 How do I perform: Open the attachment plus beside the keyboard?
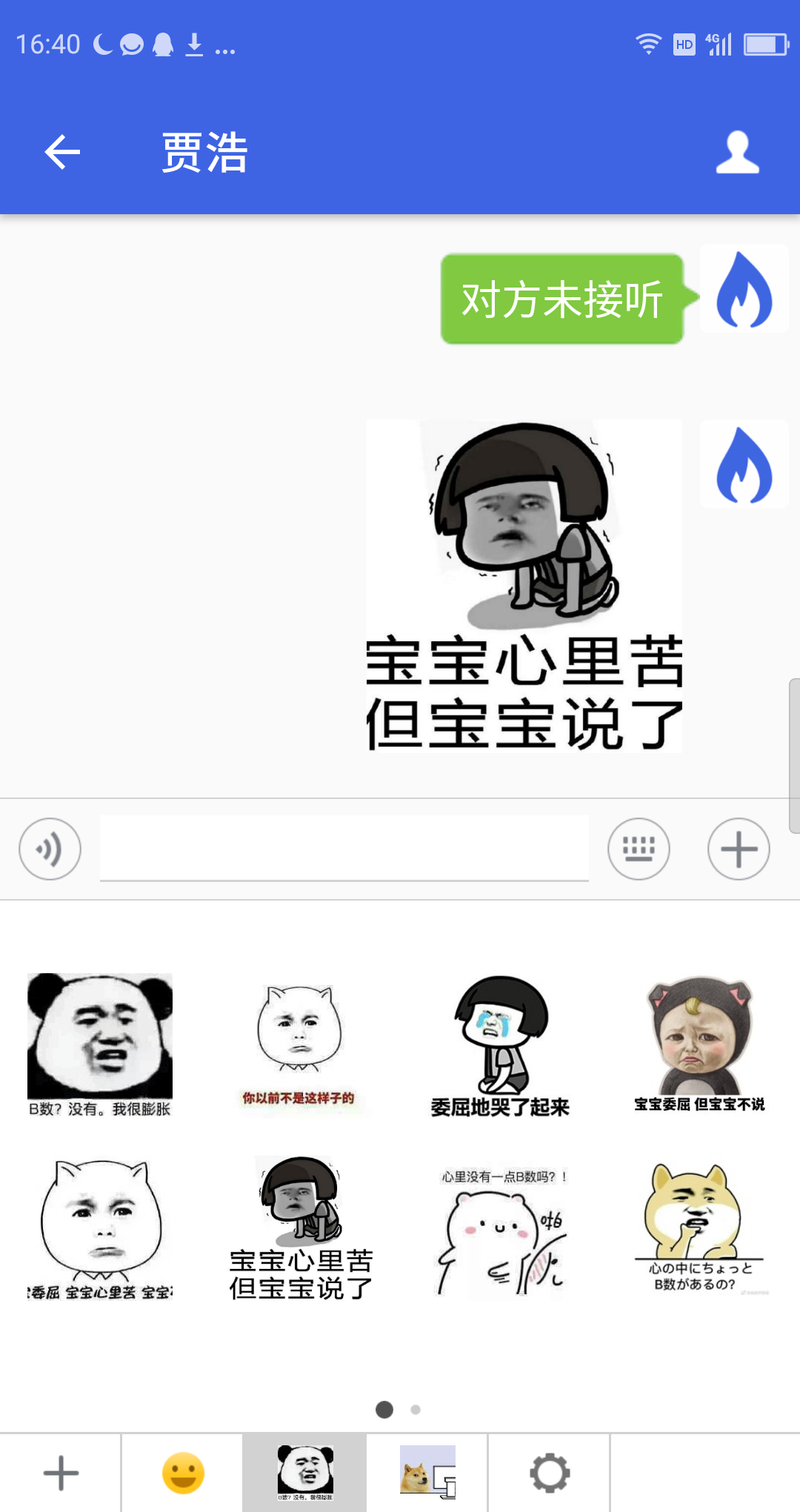[739, 849]
